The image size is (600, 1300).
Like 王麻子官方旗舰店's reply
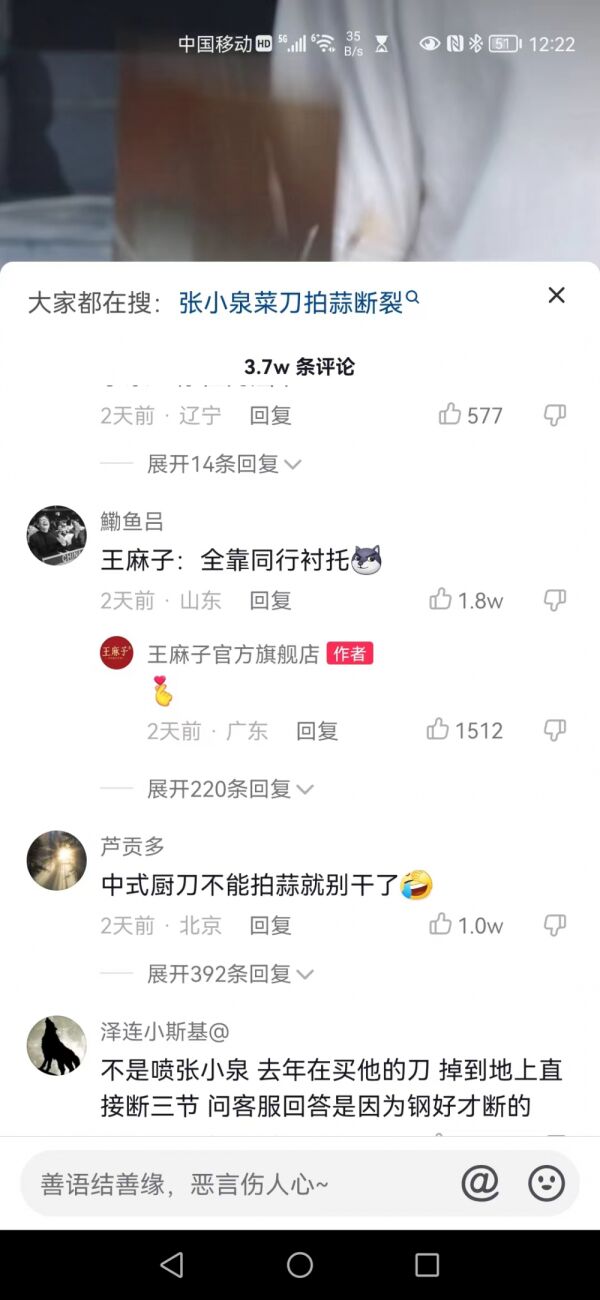tap(438, 730)
